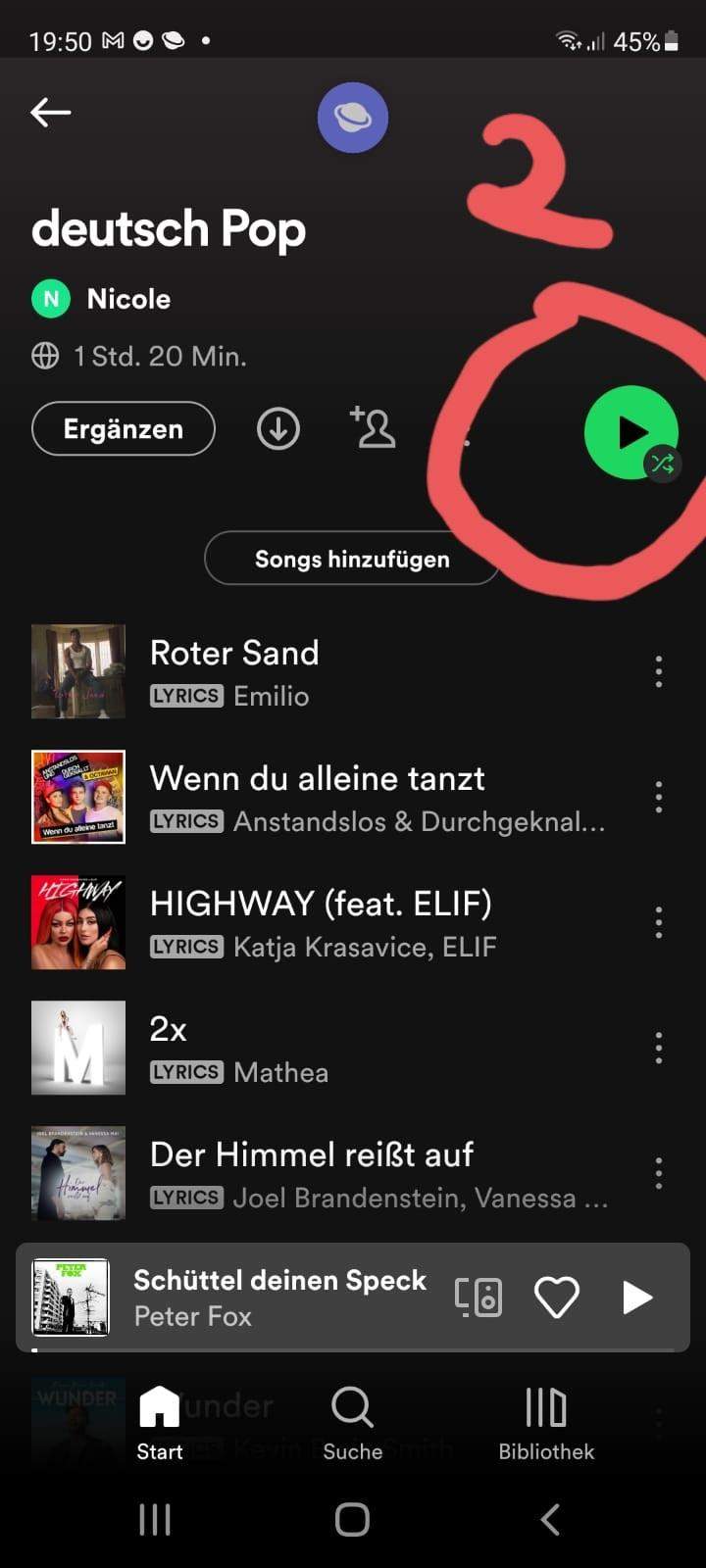Viewport: 706px width, 1568px height.
Task: Tap the Songs hinzufügen button
Action: click(352, 558)
